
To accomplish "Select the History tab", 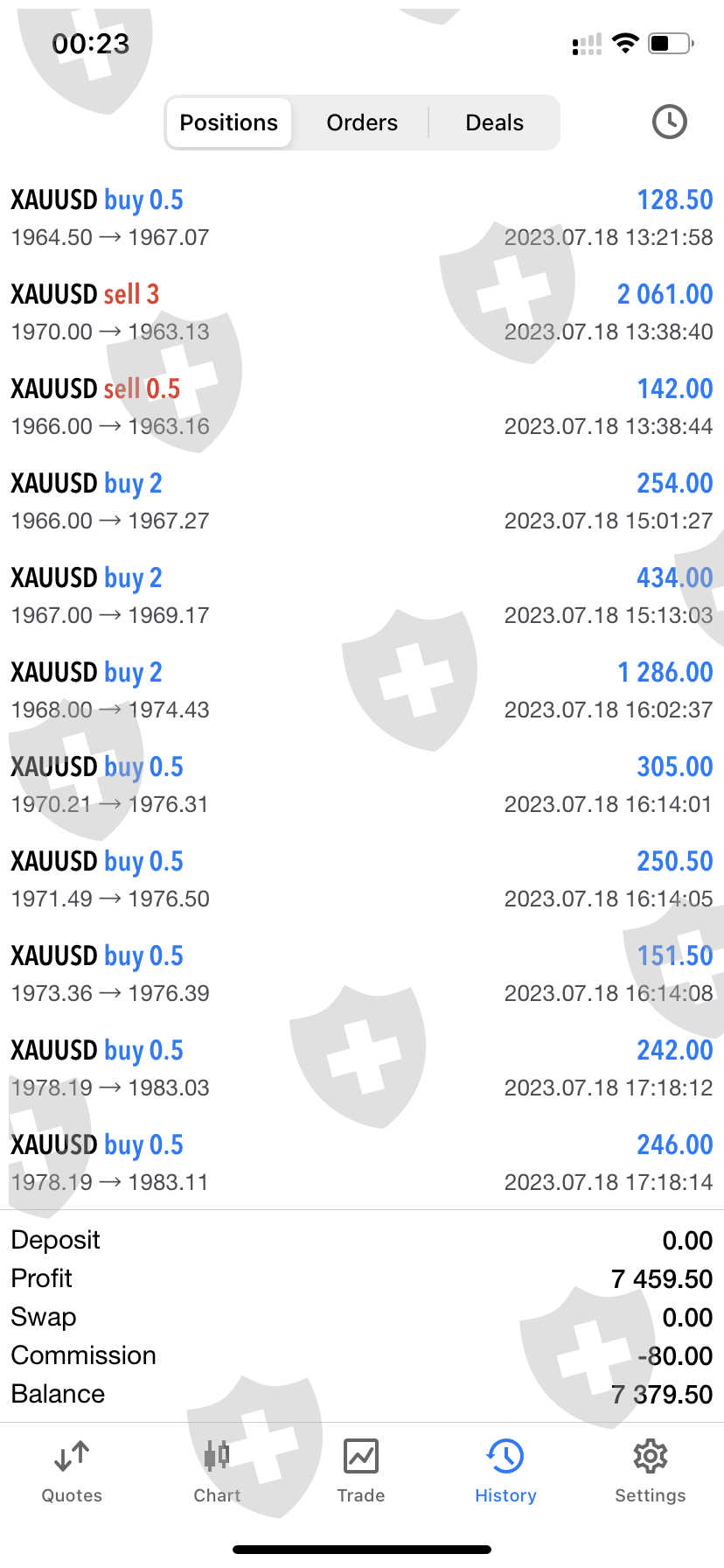I will coord(505,1471).
